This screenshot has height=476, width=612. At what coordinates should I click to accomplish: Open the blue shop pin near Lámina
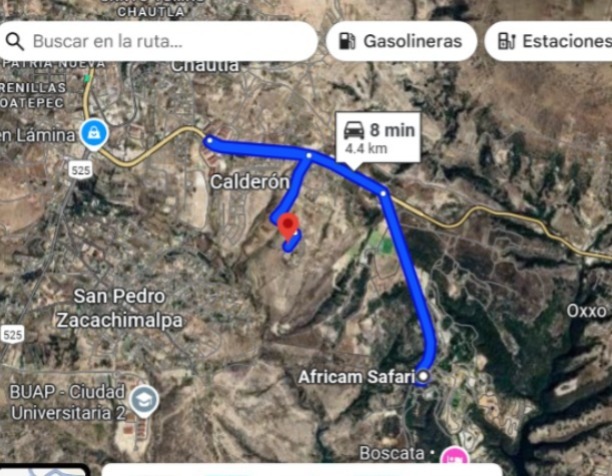pos(94,132)
